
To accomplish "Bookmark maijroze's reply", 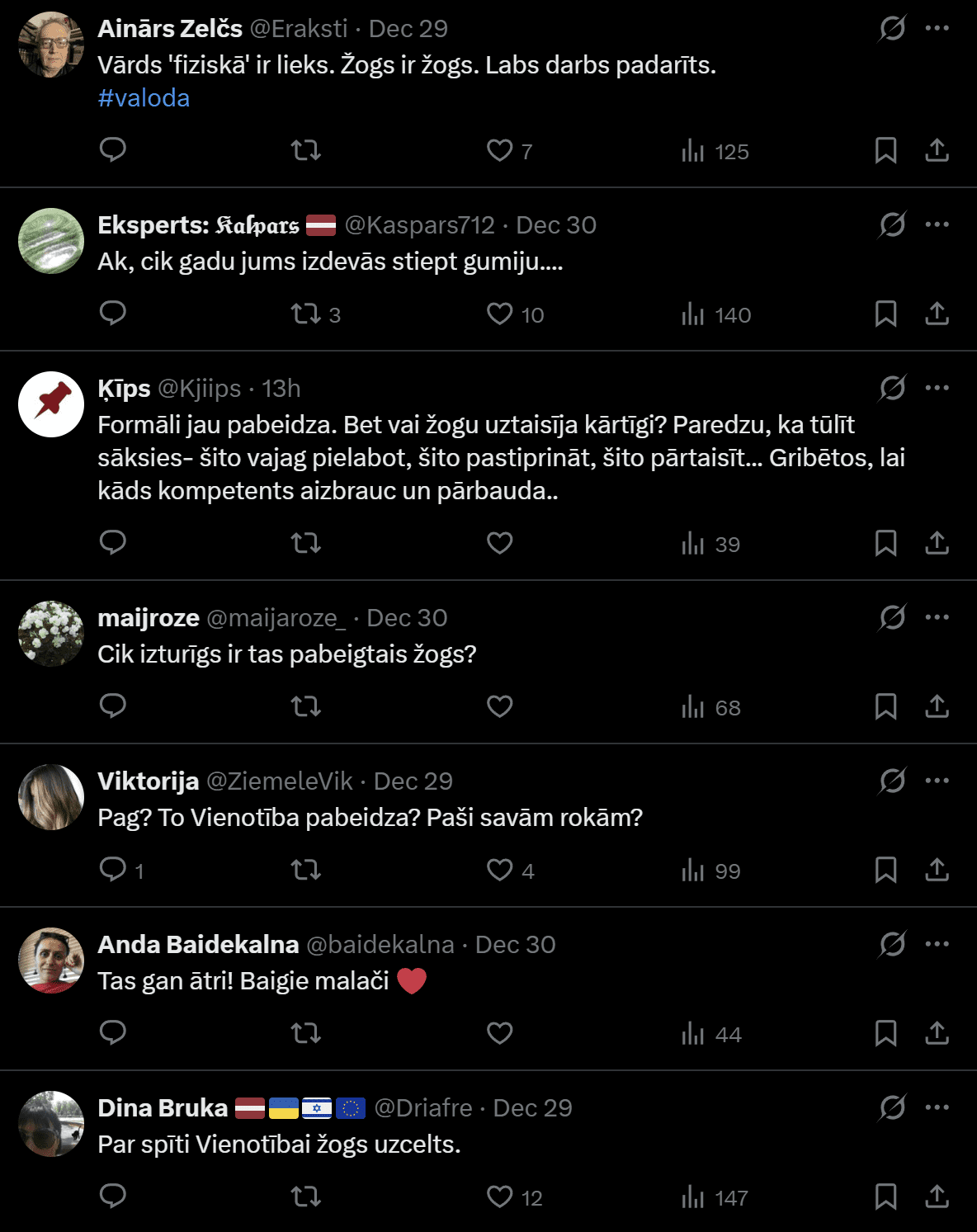I will pos(885,706).
